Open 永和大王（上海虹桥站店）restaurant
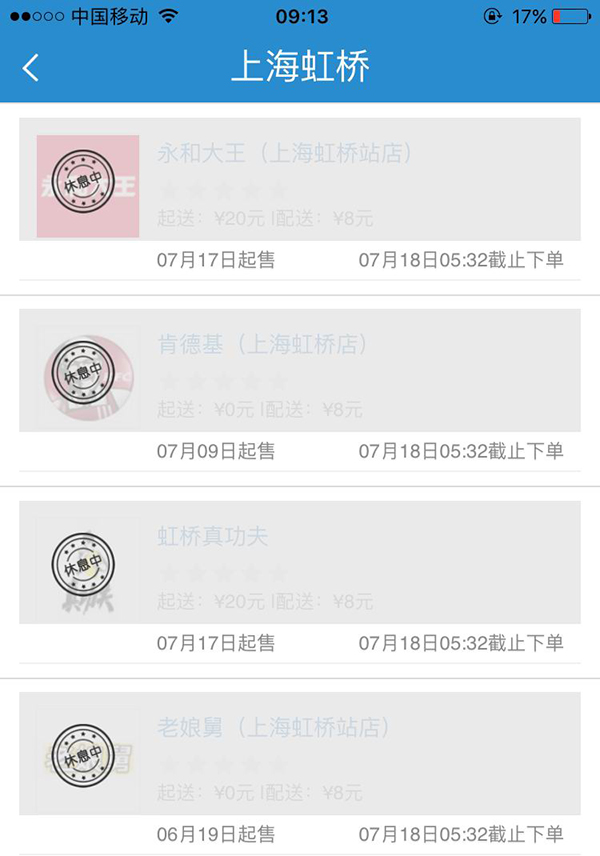The width and height of the screenshot is (600, 856). pyautogui.click(x=285, y=155)
